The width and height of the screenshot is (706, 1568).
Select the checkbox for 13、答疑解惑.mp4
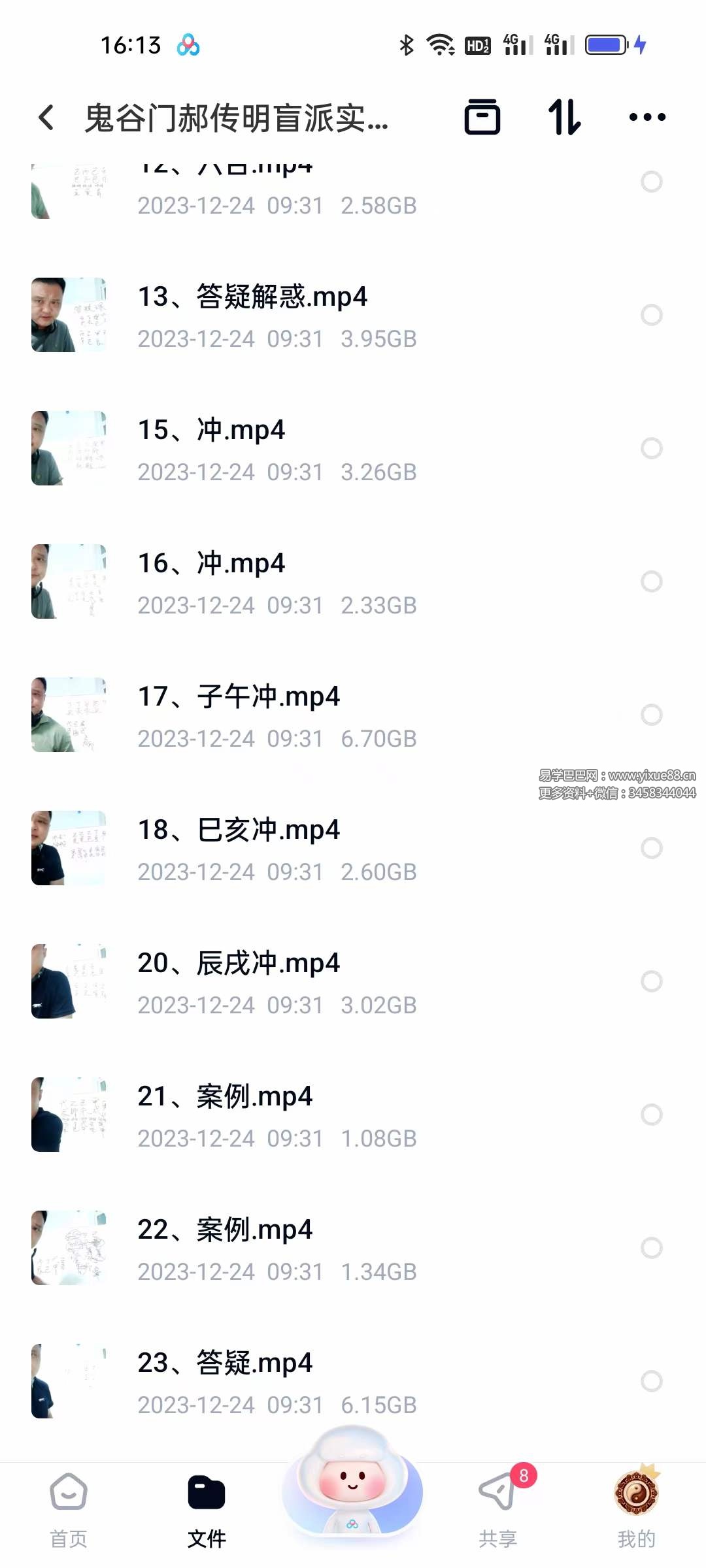click(651, 315)
